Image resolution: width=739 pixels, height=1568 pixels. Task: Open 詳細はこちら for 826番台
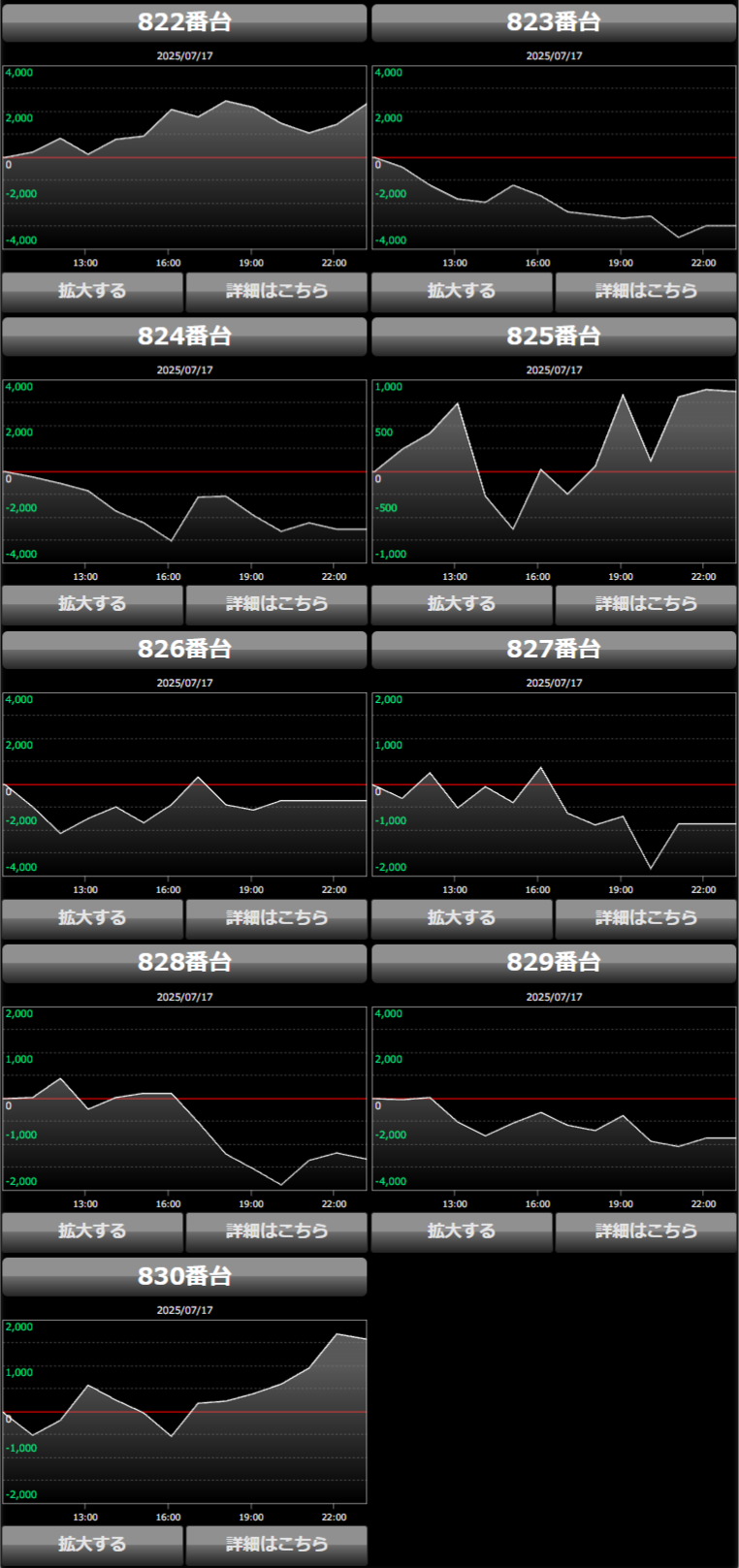click(276, 918)
